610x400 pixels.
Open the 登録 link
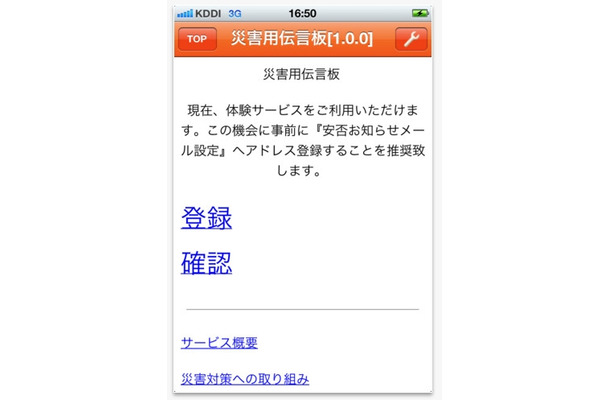pos(206,218)
